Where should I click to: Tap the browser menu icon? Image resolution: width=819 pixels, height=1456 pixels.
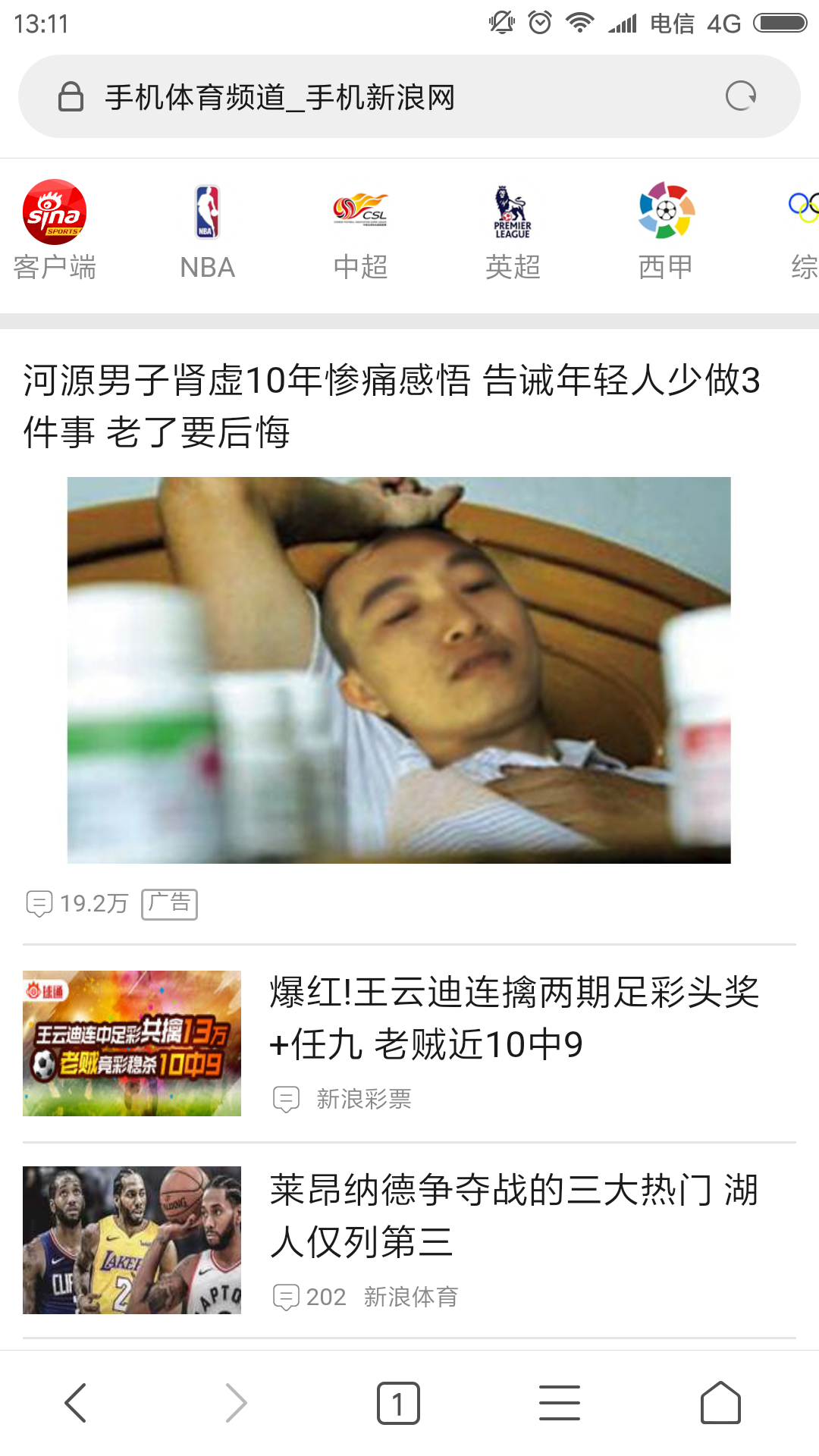tap(559, 1401)
